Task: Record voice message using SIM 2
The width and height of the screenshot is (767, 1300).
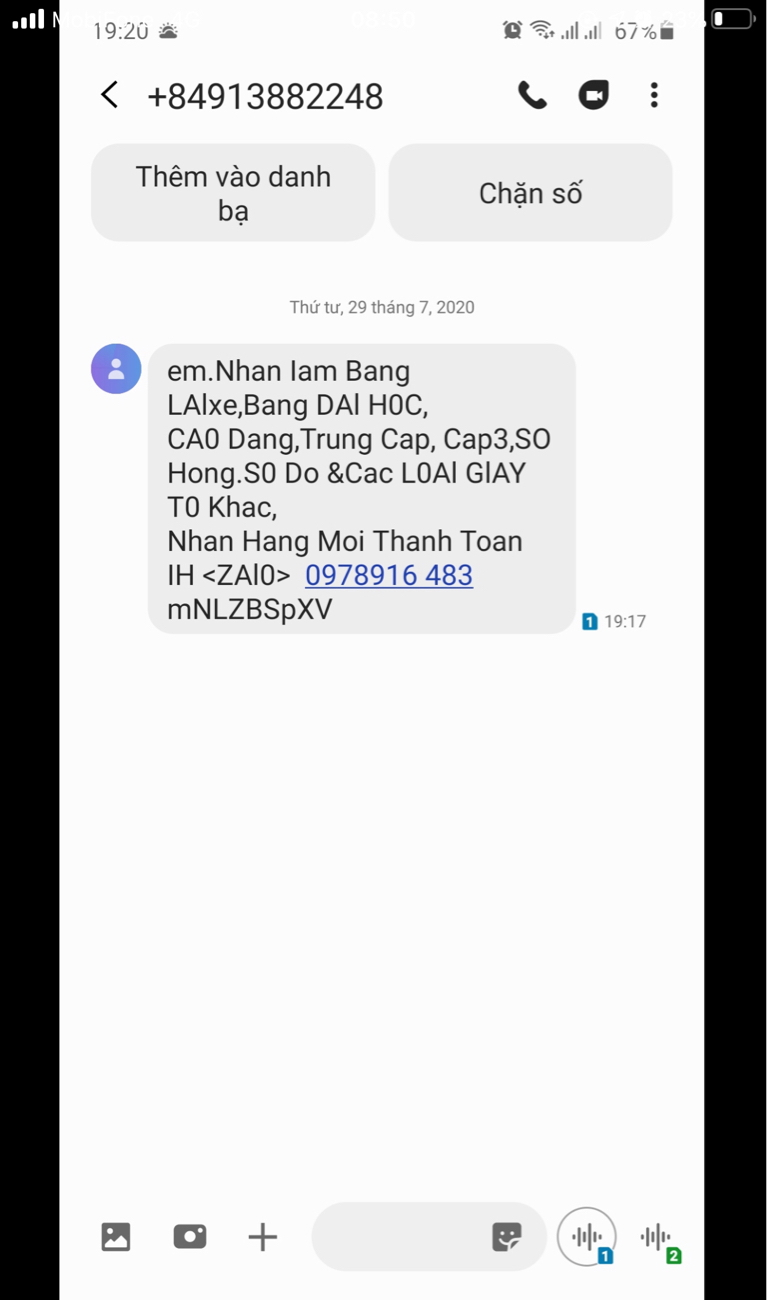Action: point(658,1239)
